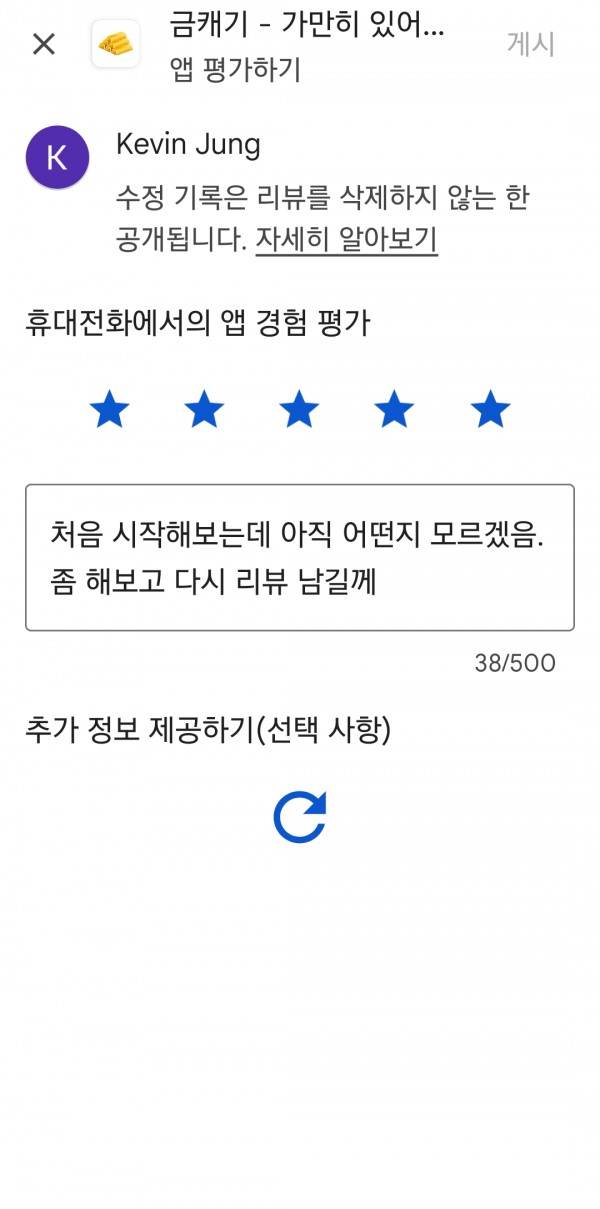
Task: Set rating to five stars
Action: coord(490,410)
